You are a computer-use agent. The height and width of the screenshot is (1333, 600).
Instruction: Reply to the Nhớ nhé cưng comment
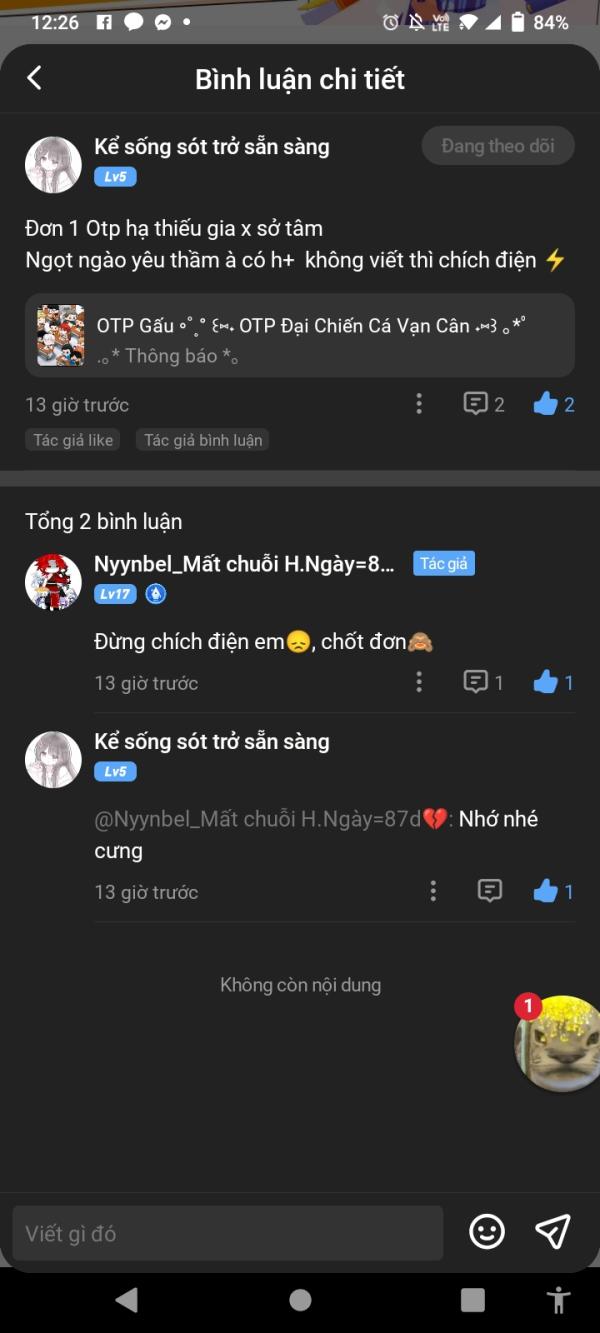(x=489, y=891)
